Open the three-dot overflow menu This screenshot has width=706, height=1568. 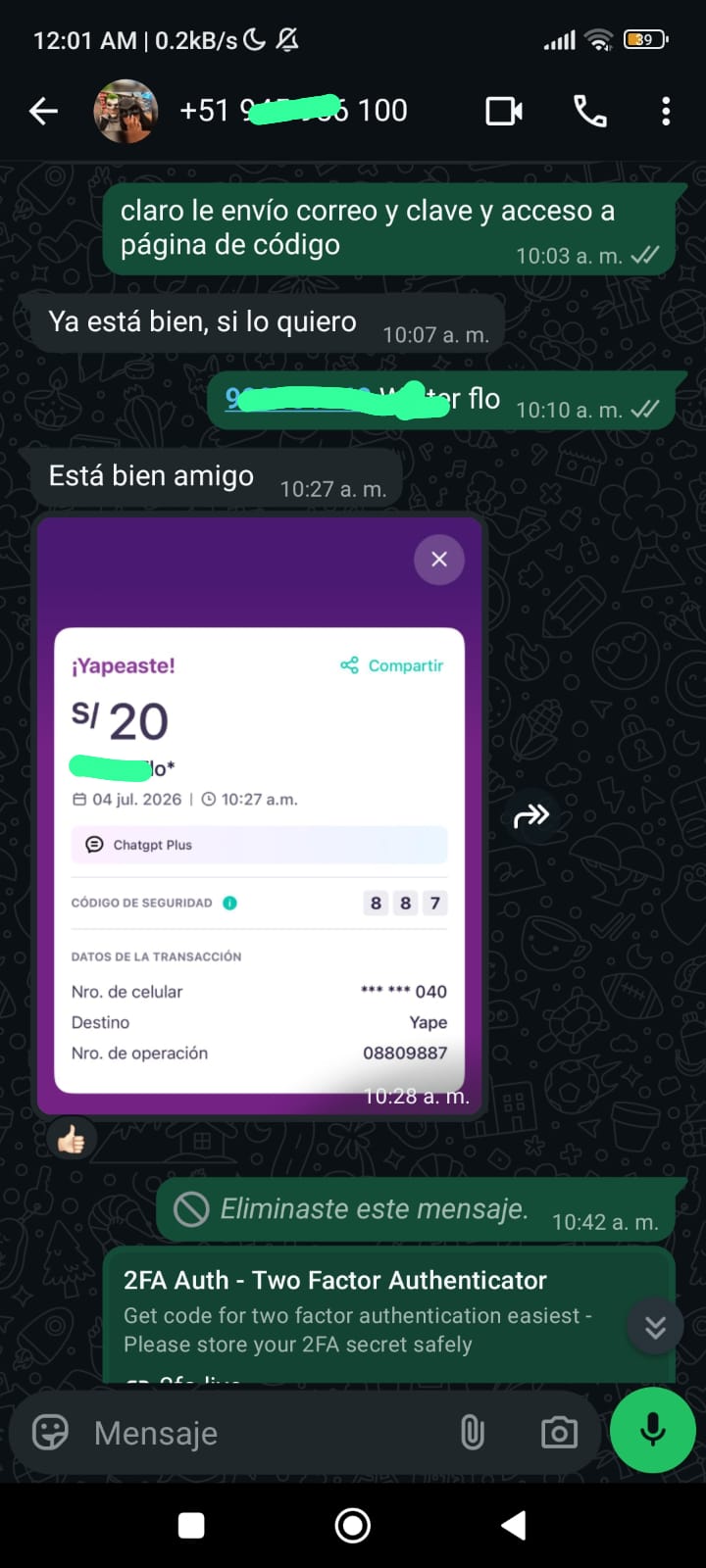tap(666, 112)
